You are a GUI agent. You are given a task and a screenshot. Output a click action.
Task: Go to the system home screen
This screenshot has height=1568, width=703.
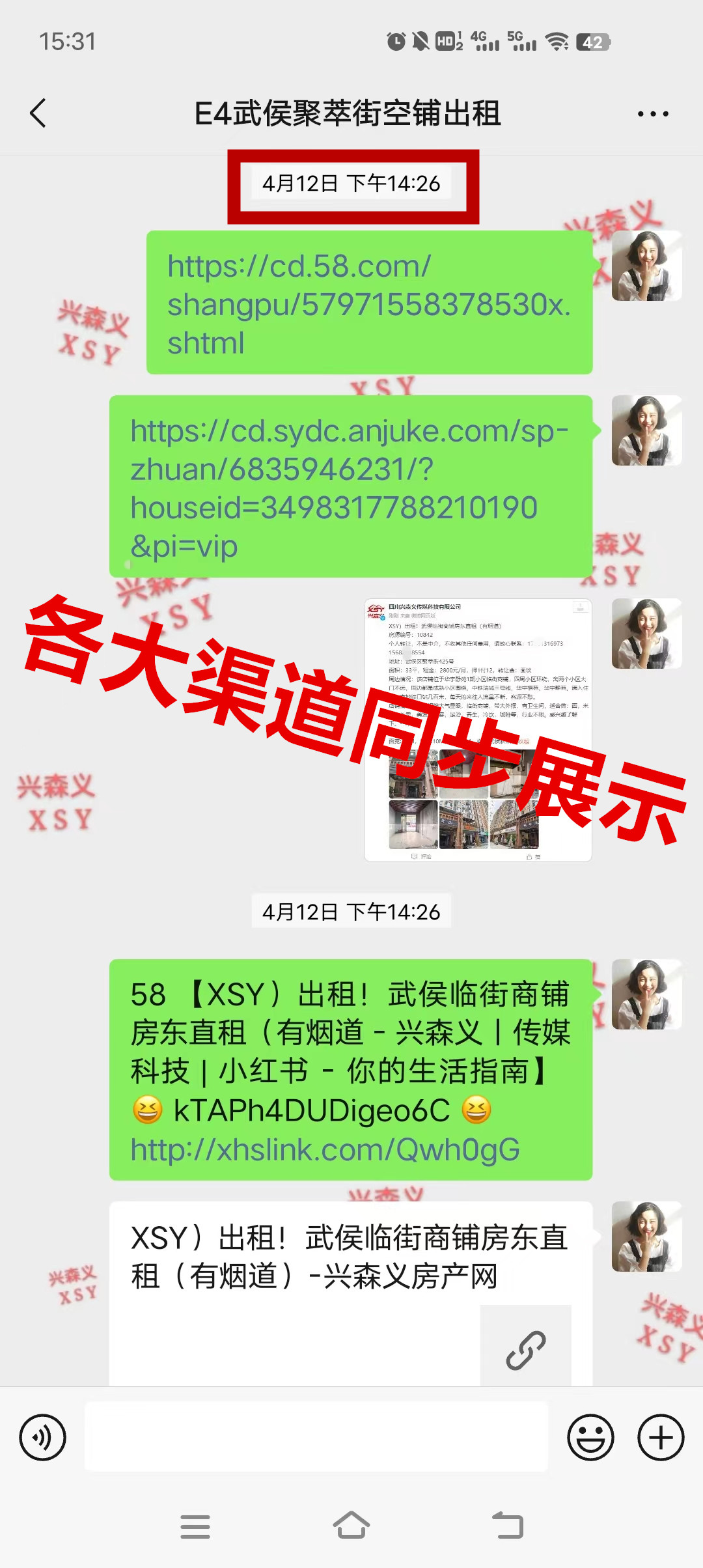tap(351, 1526)
